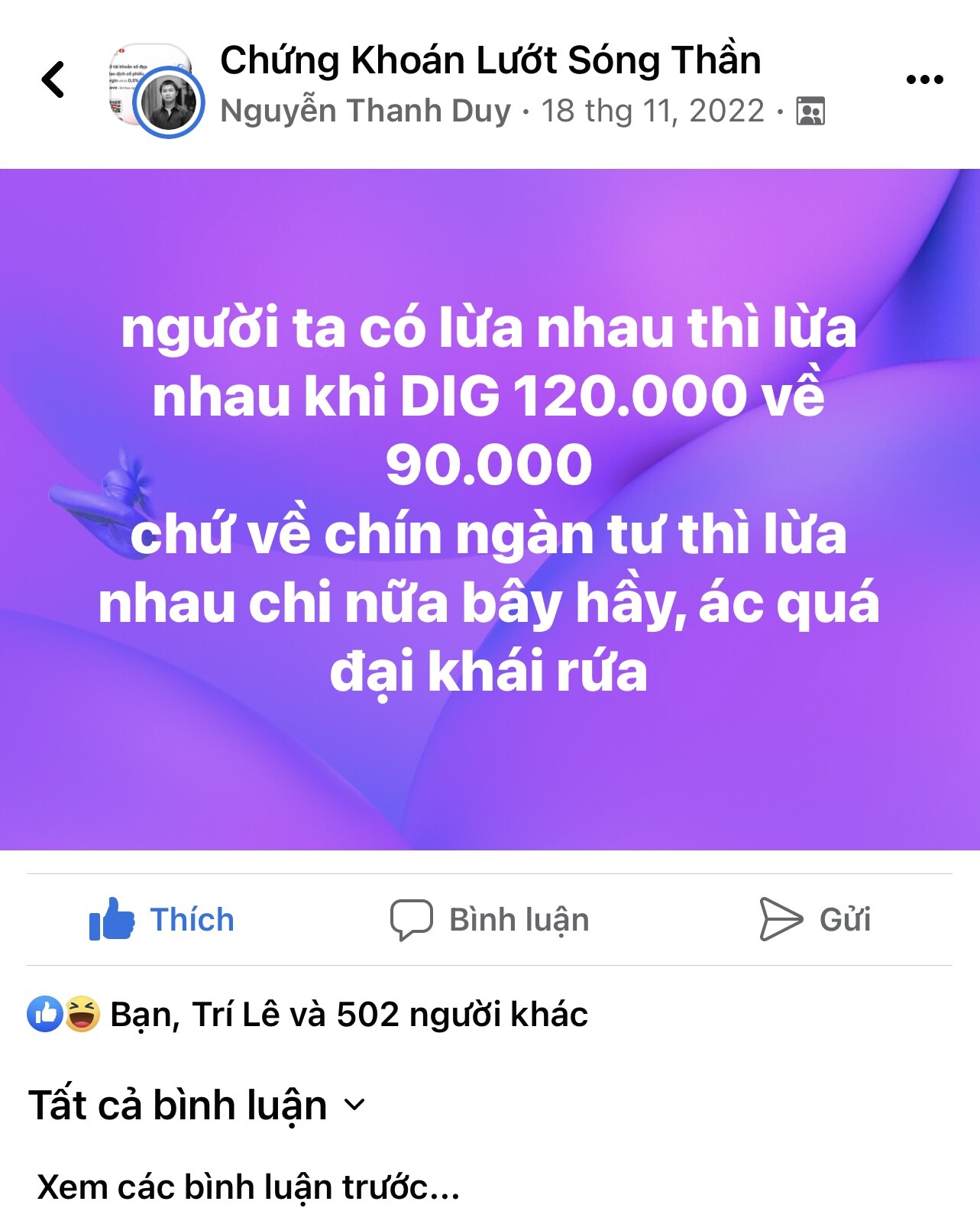Screen dimensions: 980x1224
Task: View Nguyễn Thanh Duy's profile
Action: (365, 112)
